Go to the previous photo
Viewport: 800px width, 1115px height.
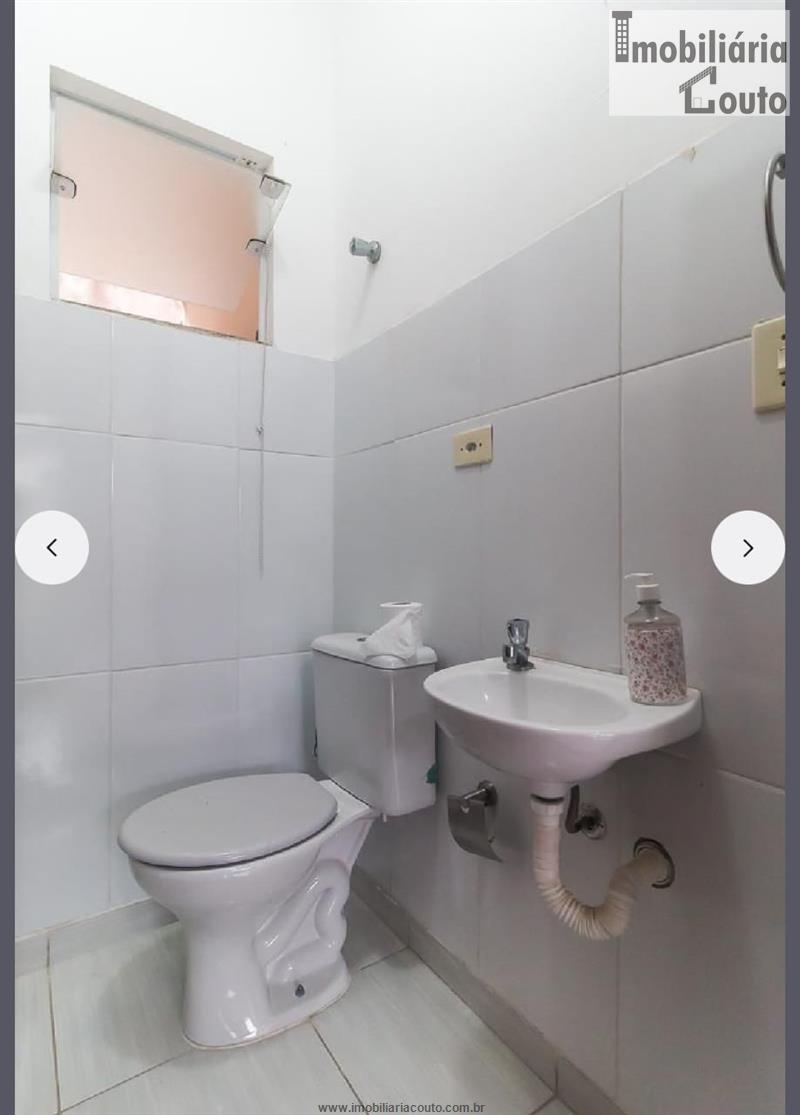coord(52,548)
